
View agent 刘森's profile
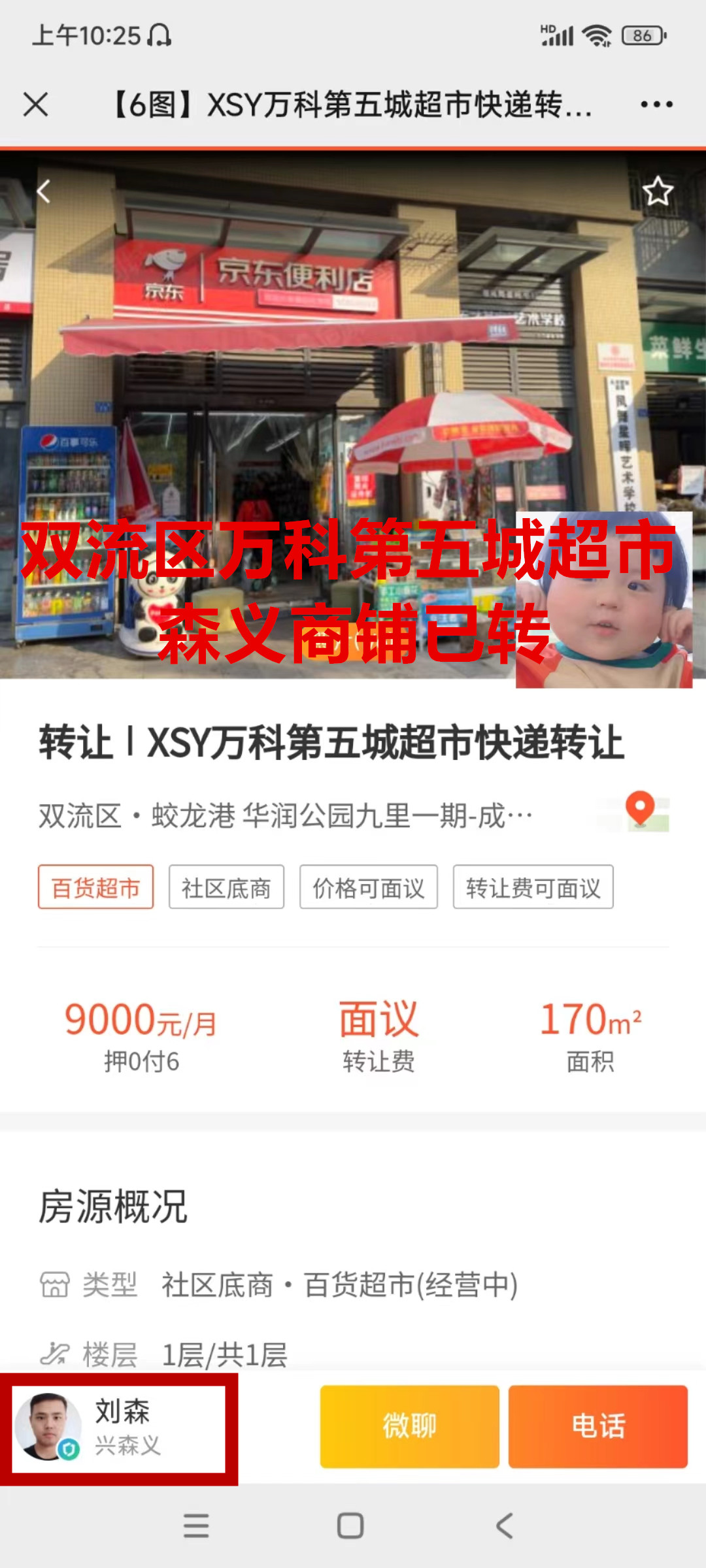[119, 1428]
